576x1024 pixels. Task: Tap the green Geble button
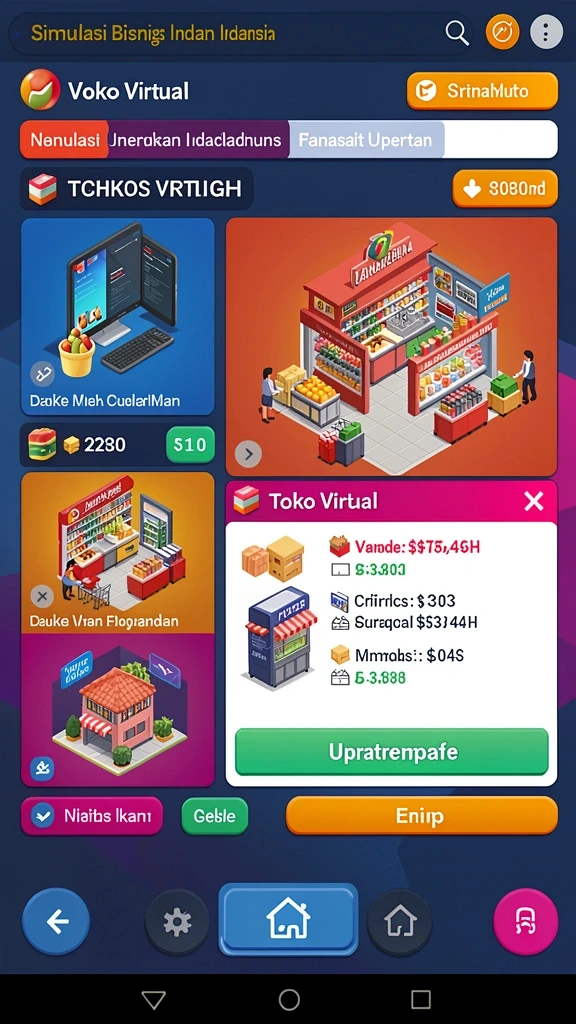tap(214, 816)
